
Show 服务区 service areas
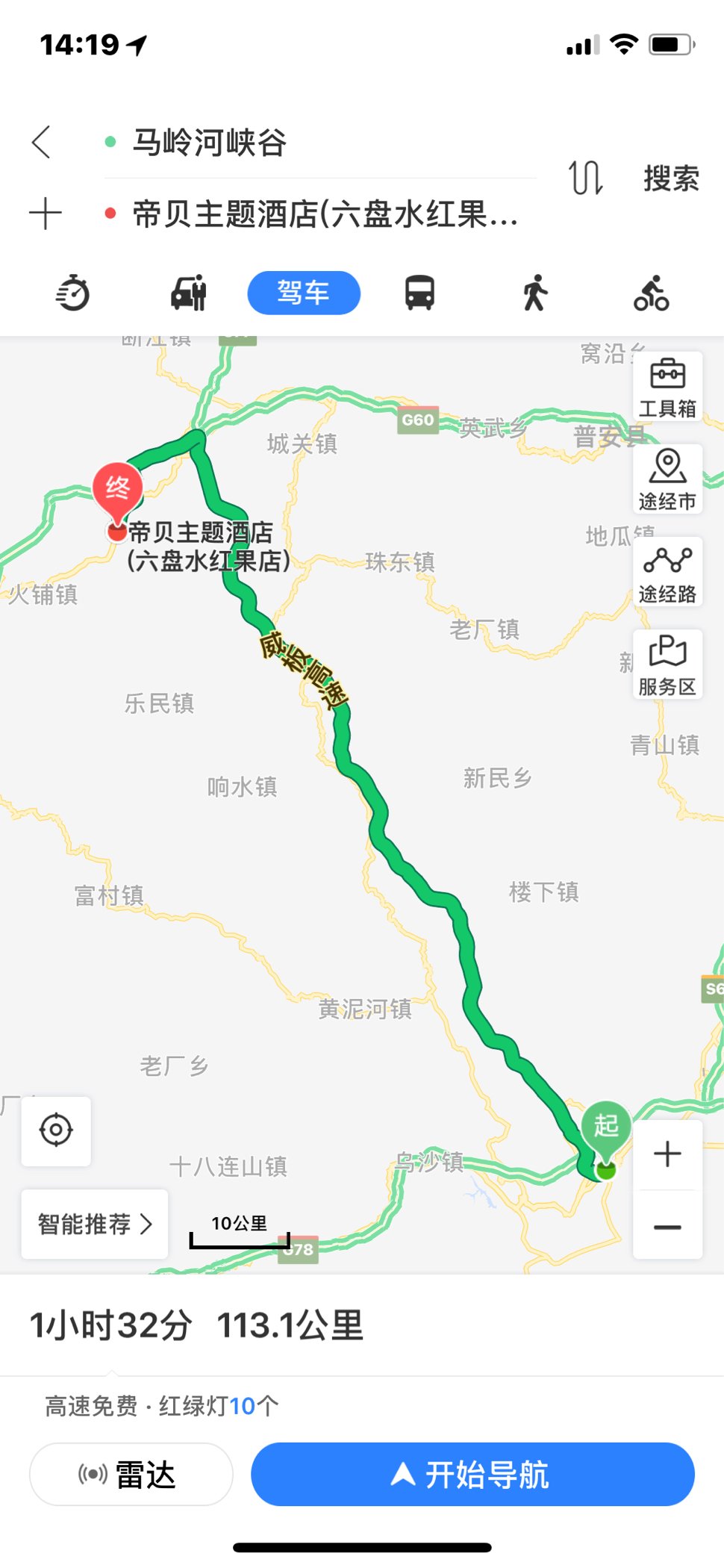(667, 665)
